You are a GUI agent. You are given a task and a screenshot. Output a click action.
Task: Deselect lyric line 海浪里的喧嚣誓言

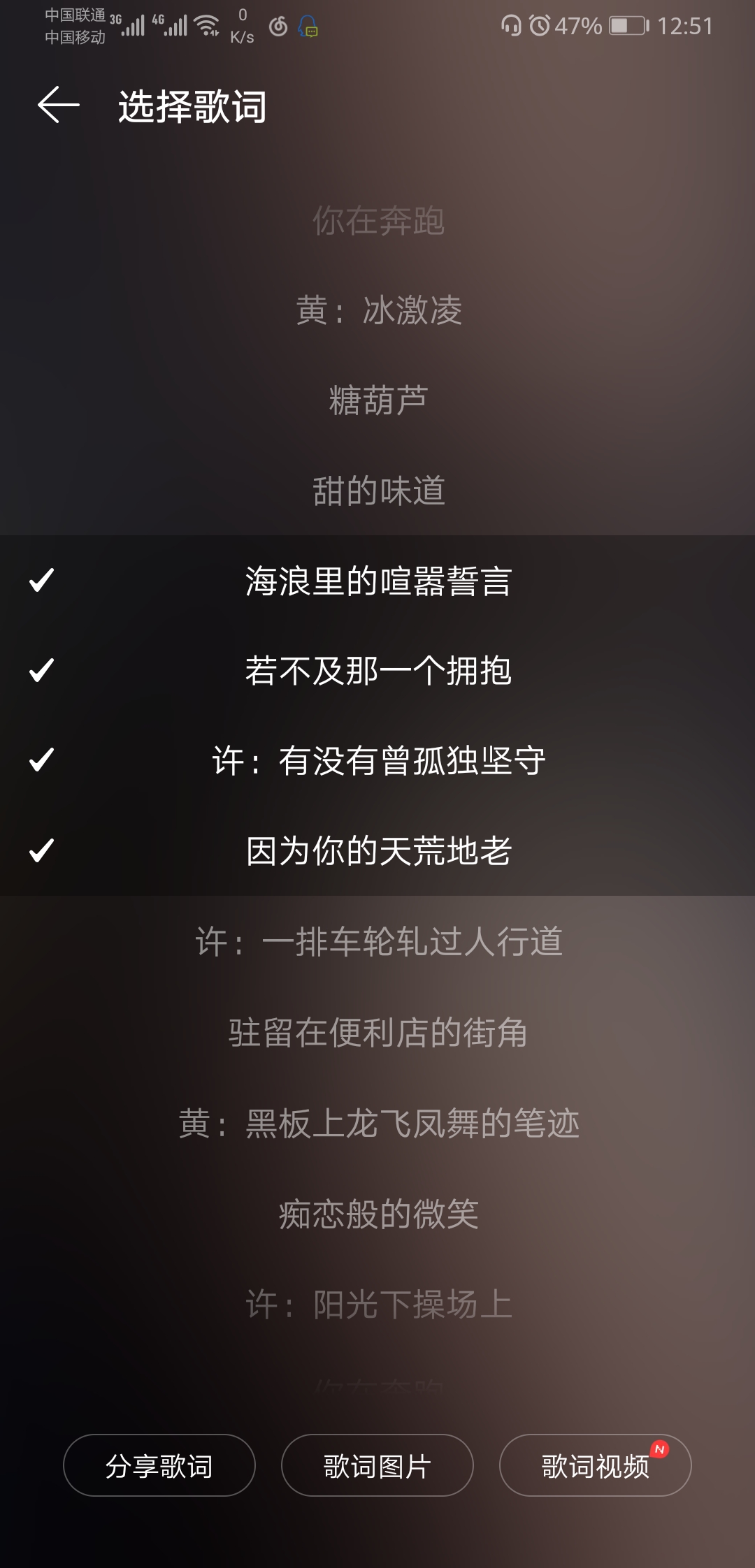coord(377,581)
